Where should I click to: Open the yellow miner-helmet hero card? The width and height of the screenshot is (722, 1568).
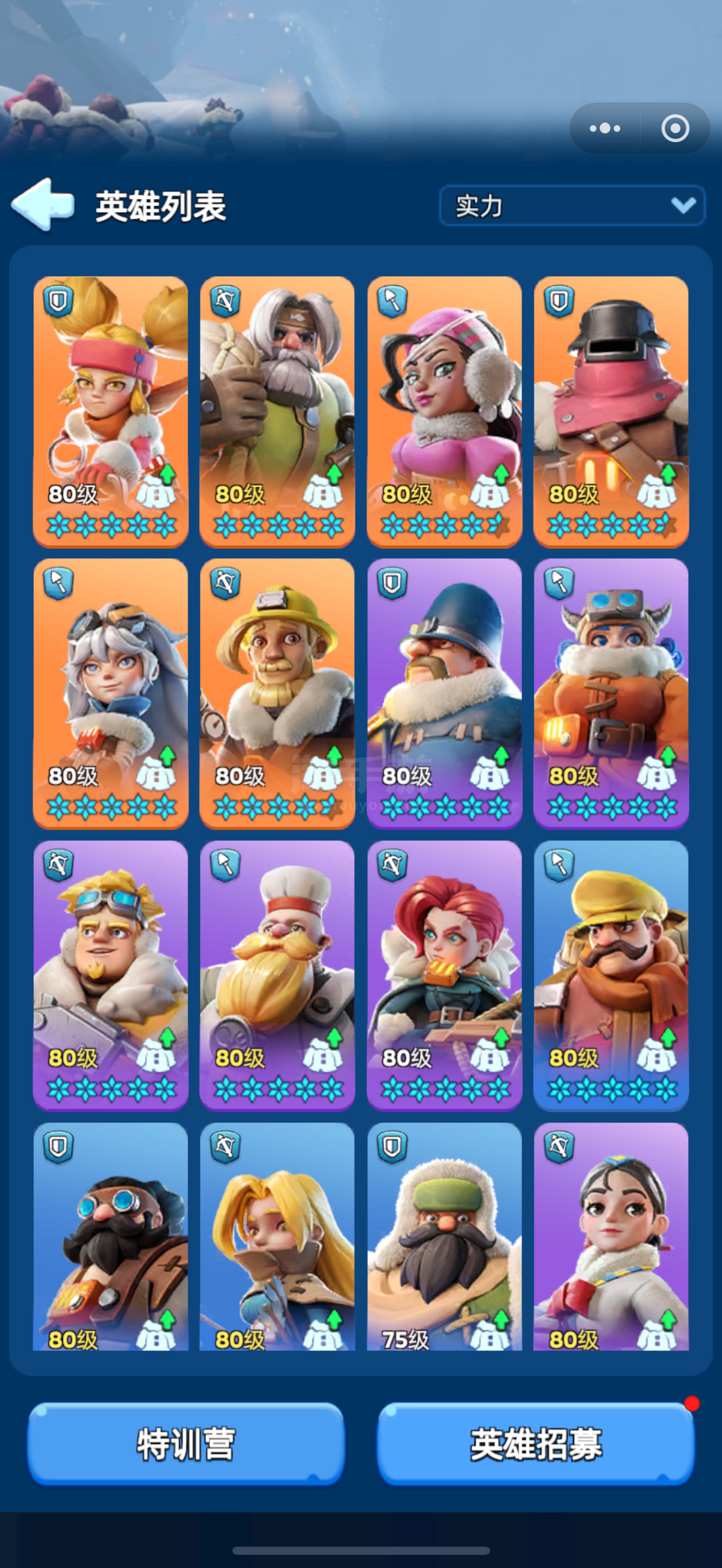pos(277,693)
